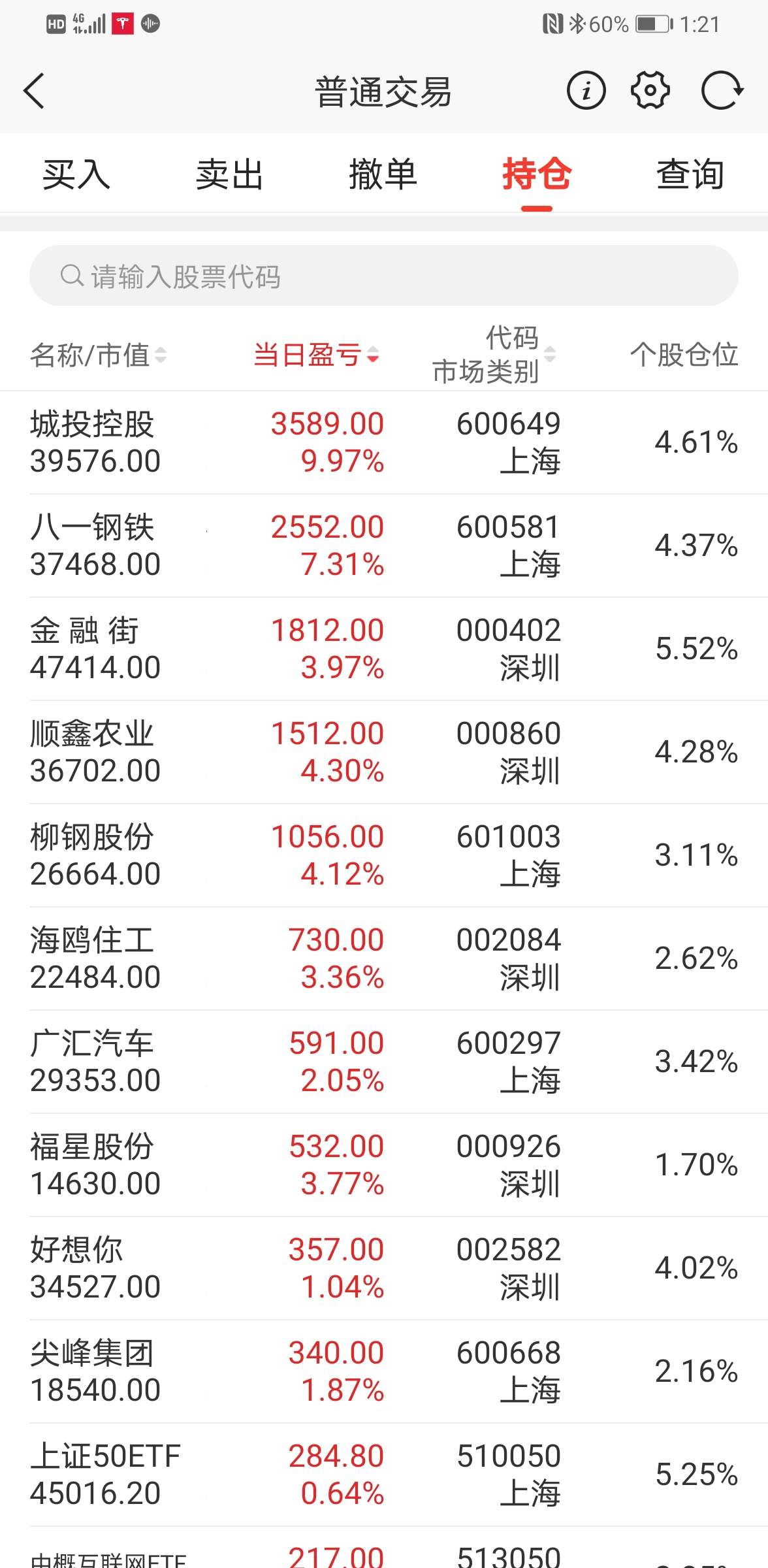The image size is (768, 1568).
Task: Open the 撤单 tab
Action: pyautogui.click(x=383, y=174)
